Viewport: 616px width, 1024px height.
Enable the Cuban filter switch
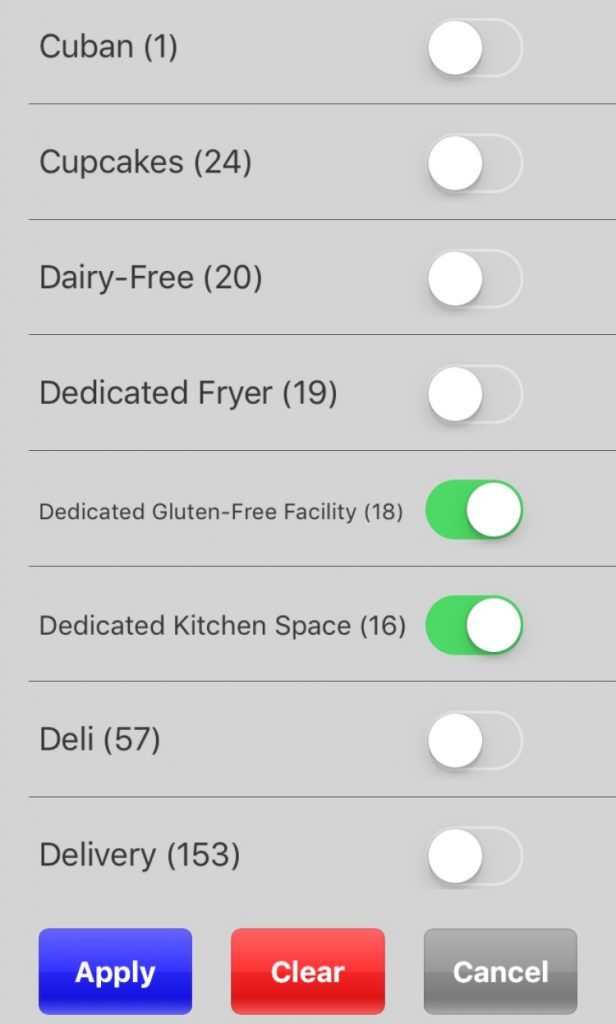475,48
